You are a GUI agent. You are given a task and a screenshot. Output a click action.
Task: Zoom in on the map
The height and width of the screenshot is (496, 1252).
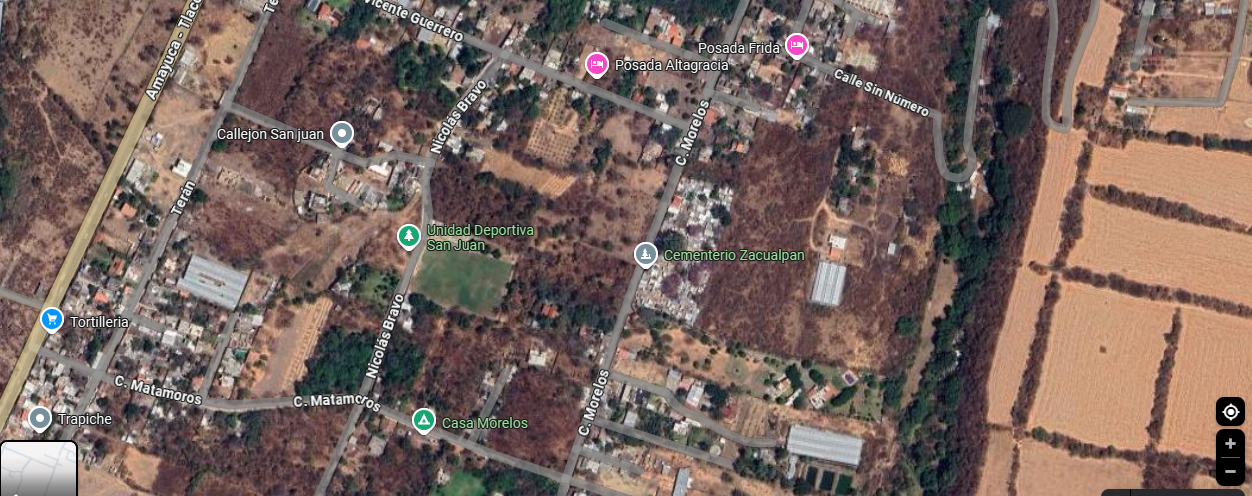tap(1230, 444)
